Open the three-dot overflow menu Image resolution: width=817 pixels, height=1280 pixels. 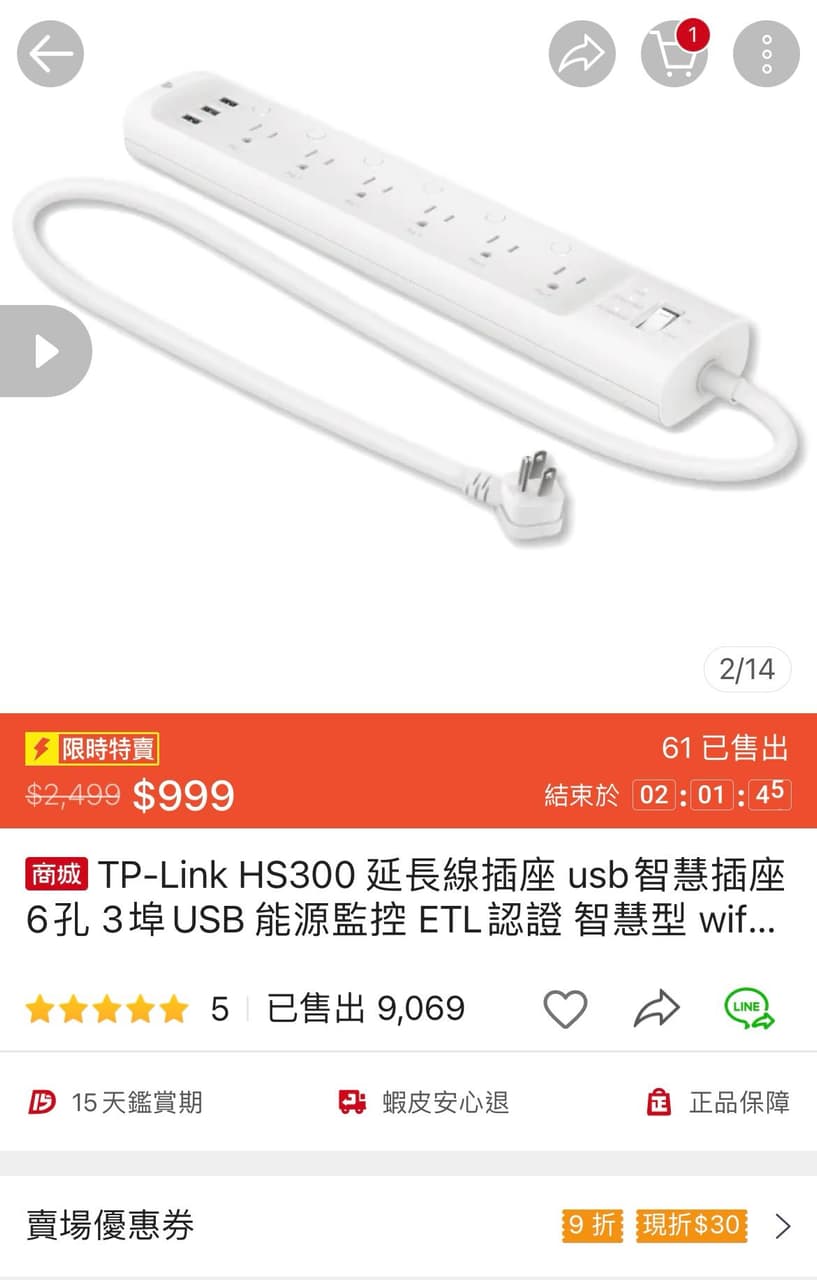tap(767, 54)
